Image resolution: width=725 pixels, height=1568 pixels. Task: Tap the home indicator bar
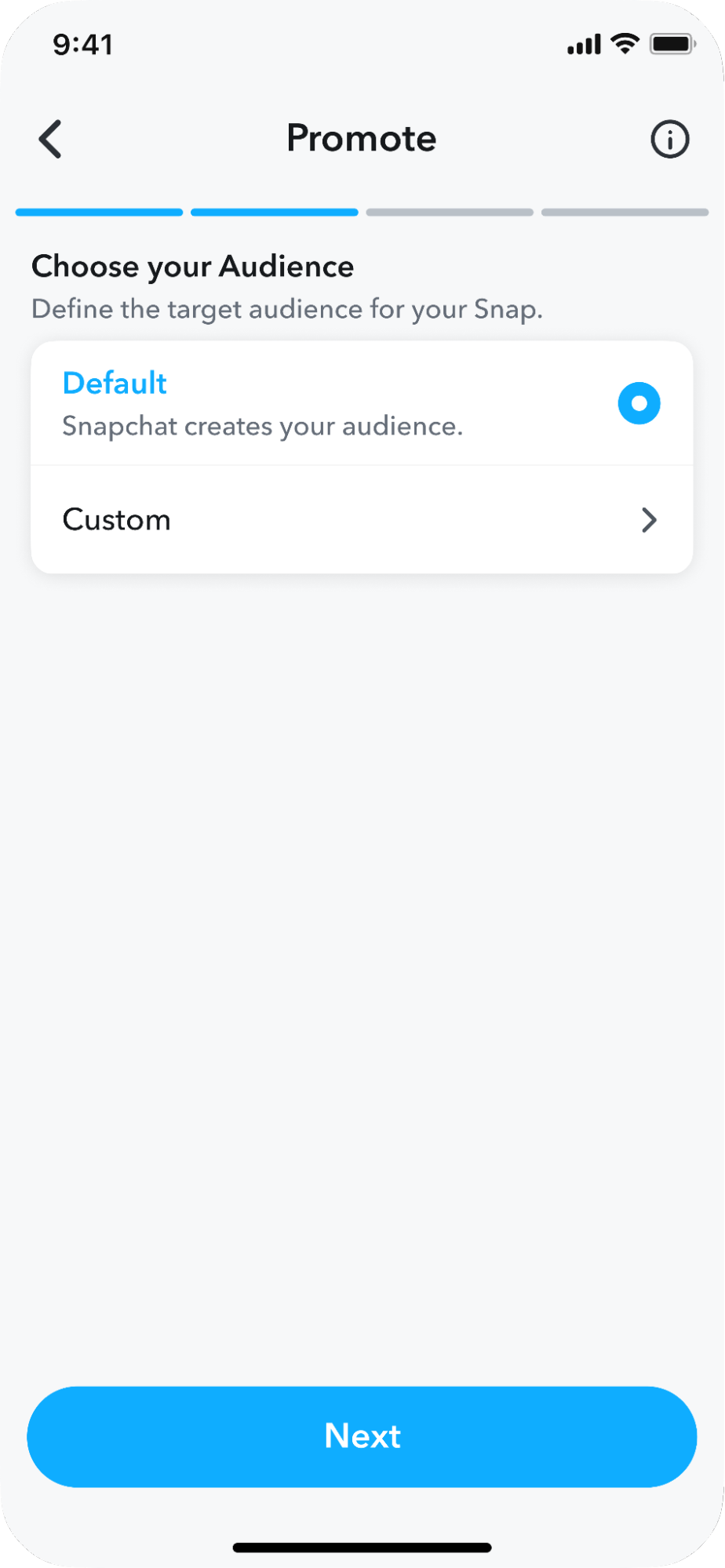361,1548
